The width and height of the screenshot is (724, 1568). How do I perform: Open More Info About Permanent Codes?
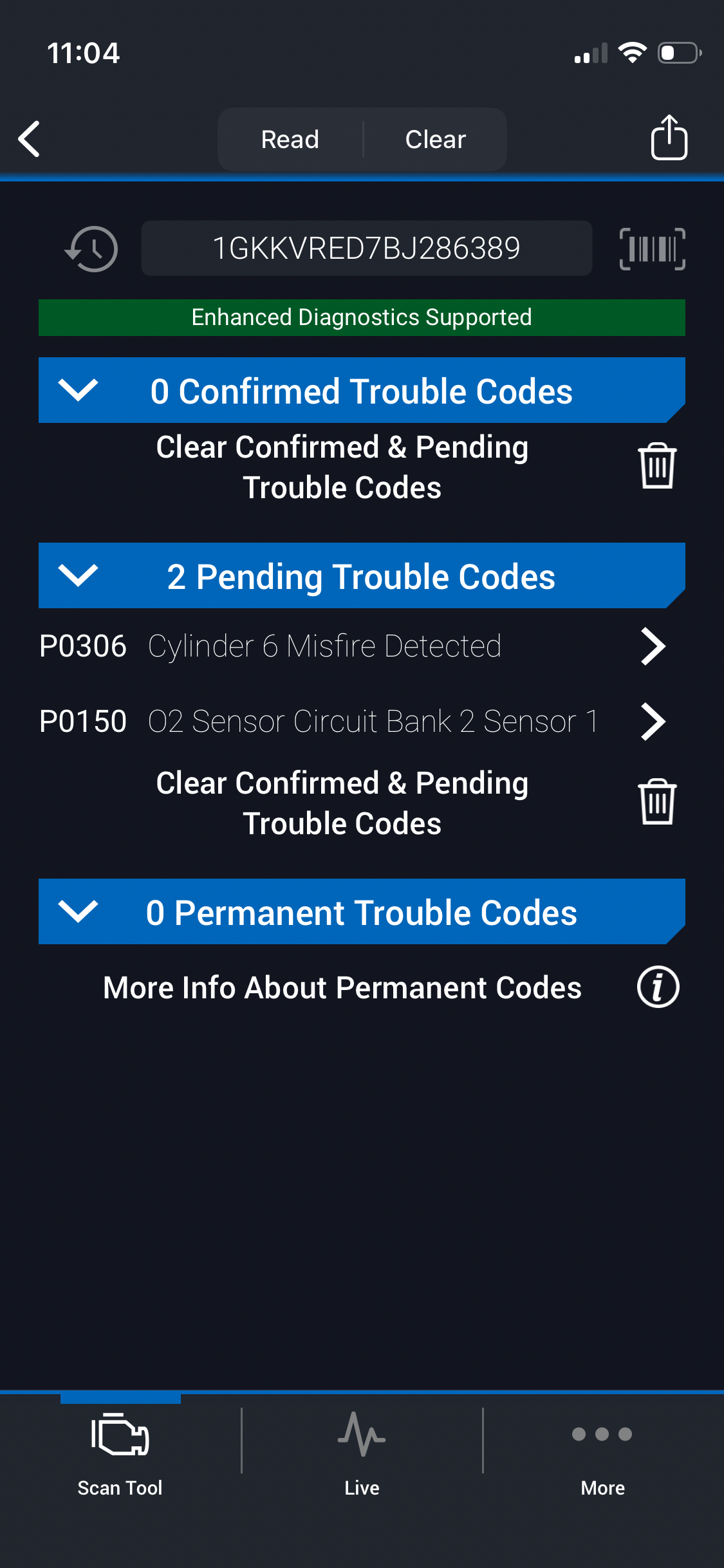tap(658, 987)
